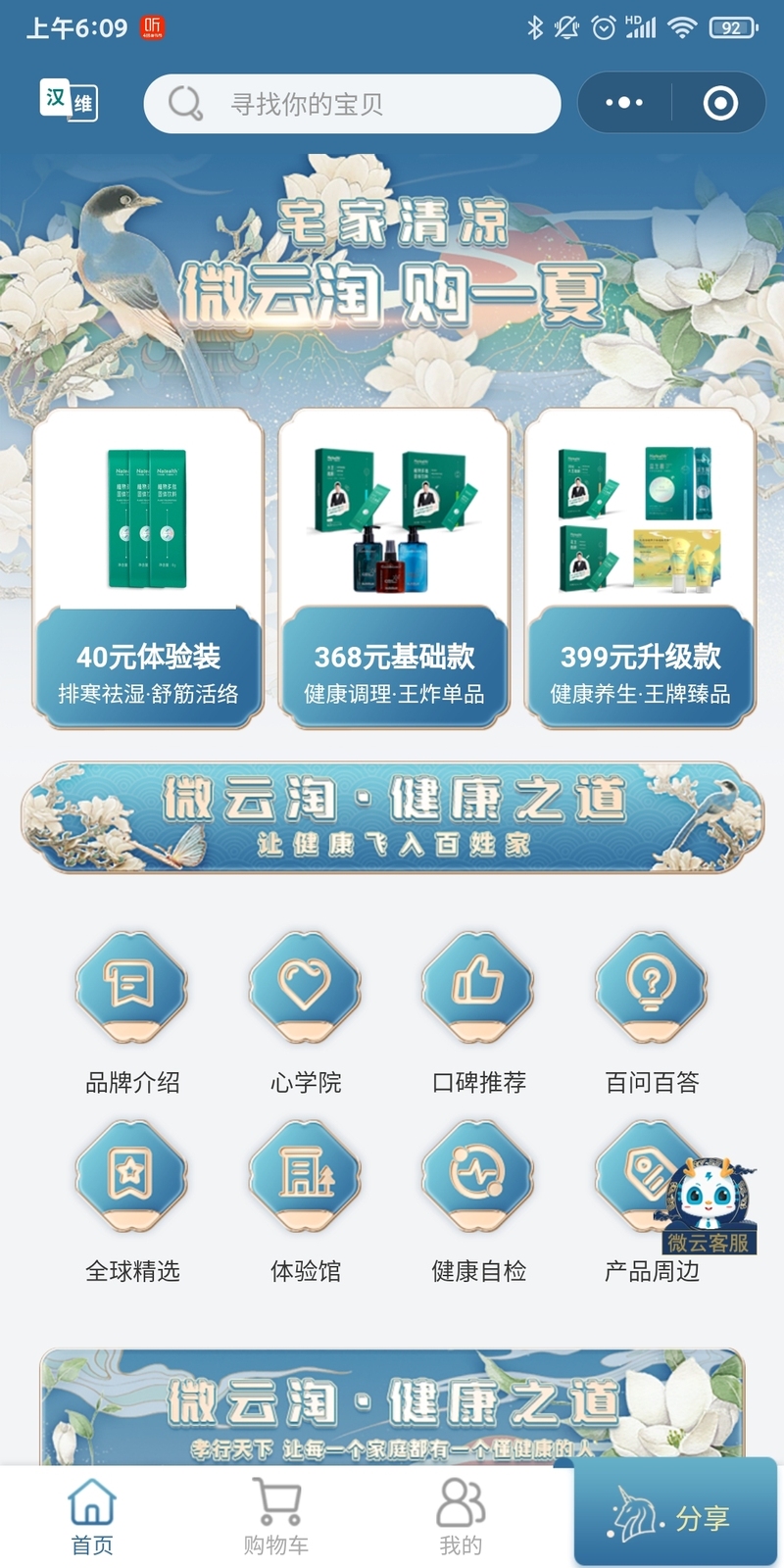Image resolution: width=784 pixels, height=1568 pixels.
Task: View the 399元升级款 product card
Action: click(x=640, y=568)
